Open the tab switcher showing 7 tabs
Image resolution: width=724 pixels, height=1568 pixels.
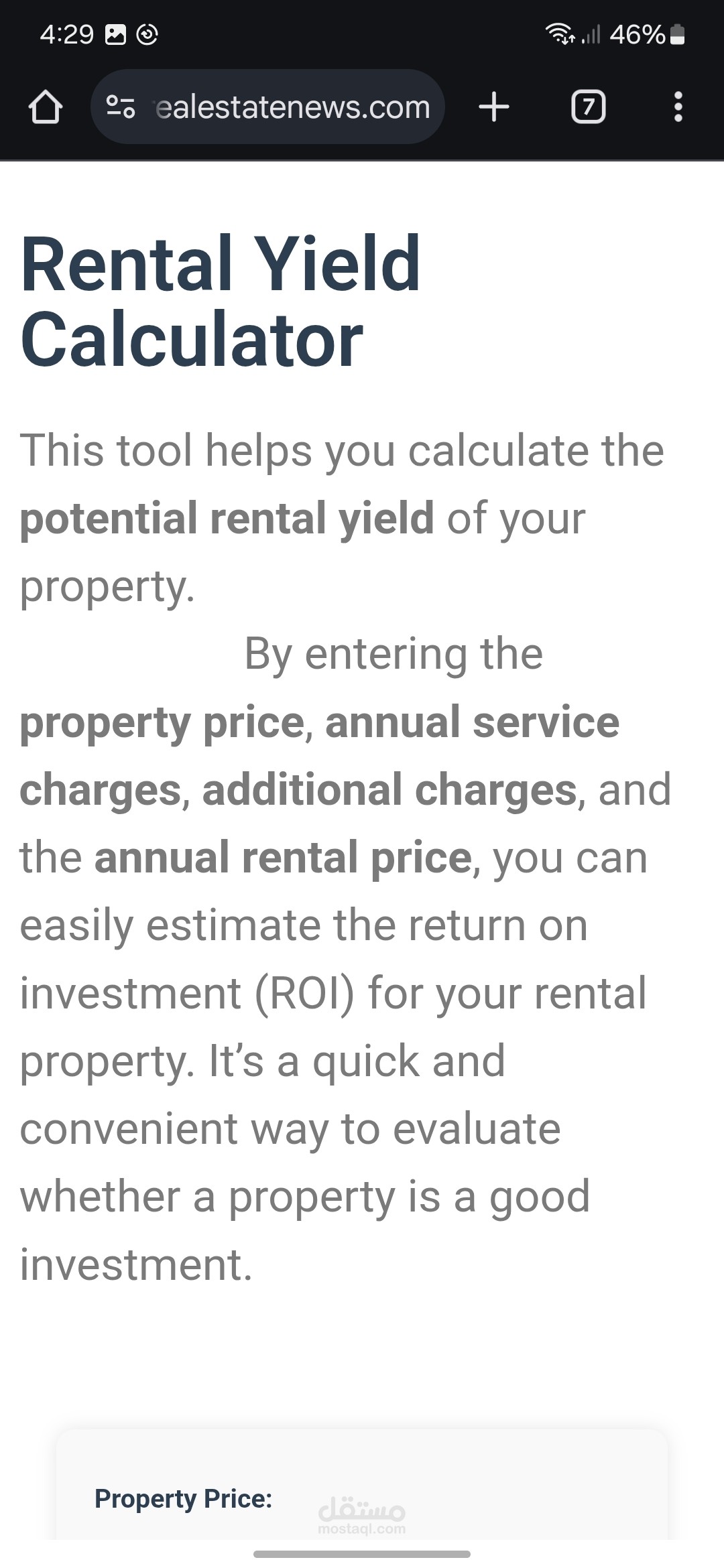coord(588,107)
